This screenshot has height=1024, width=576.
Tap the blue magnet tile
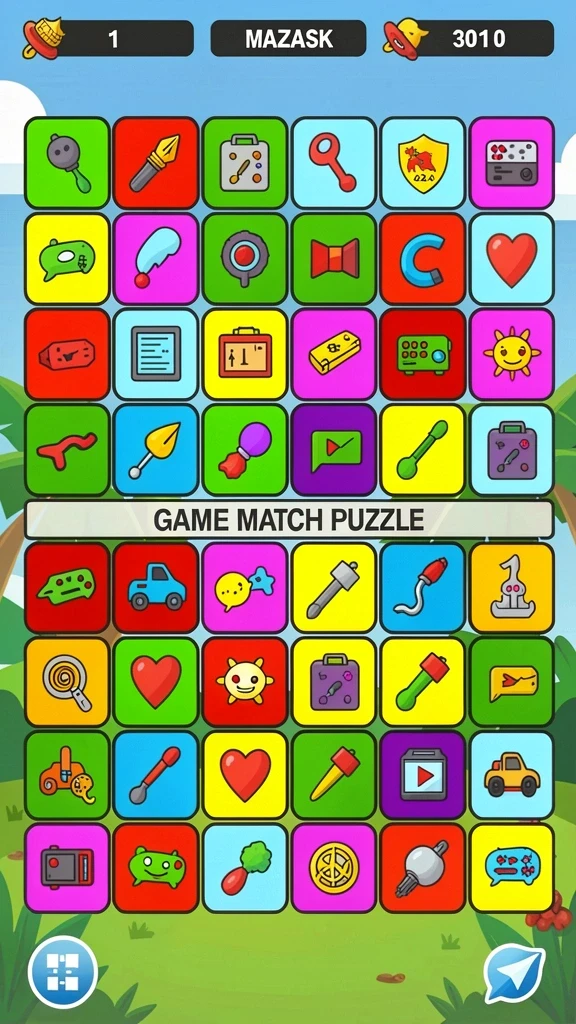(423, 259)
